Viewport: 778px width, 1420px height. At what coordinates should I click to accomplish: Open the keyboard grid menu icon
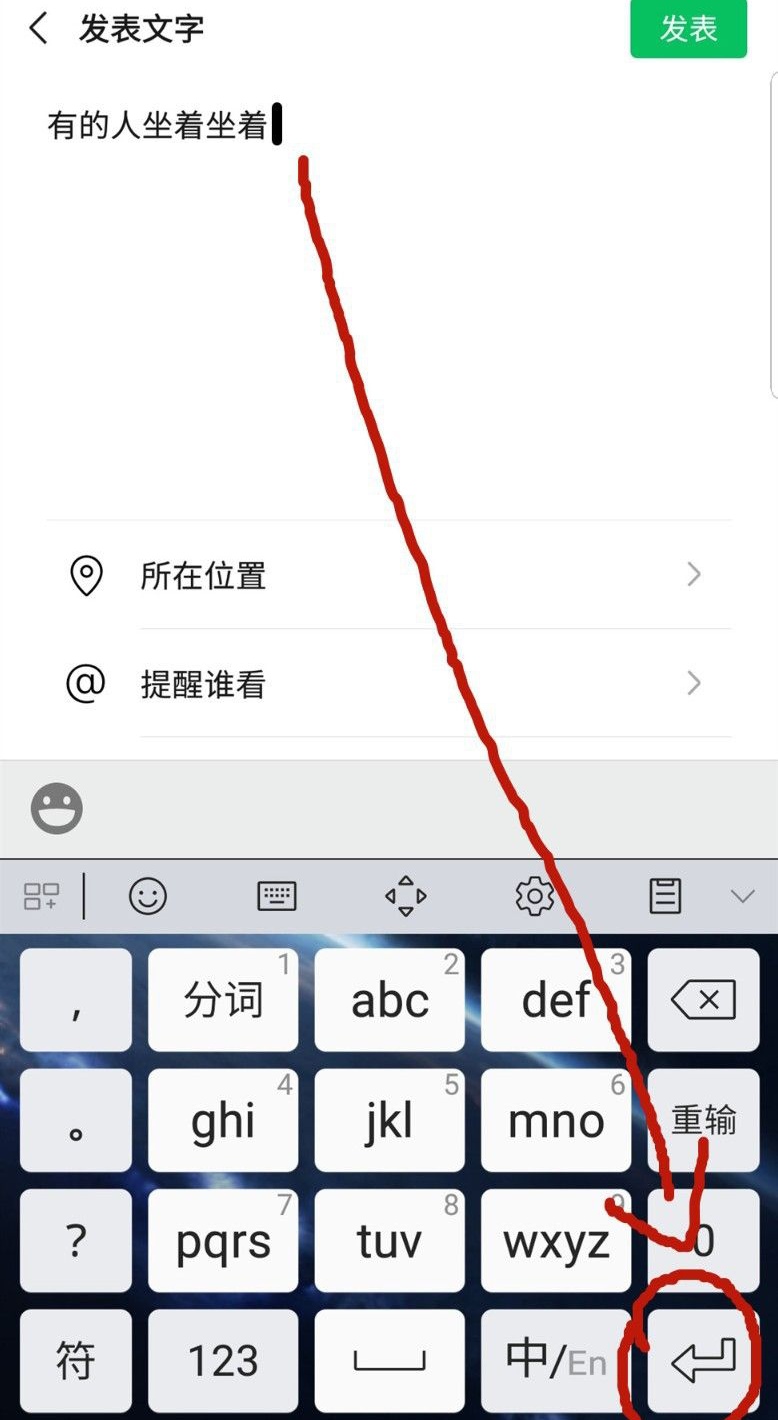(x=41, y=896)
